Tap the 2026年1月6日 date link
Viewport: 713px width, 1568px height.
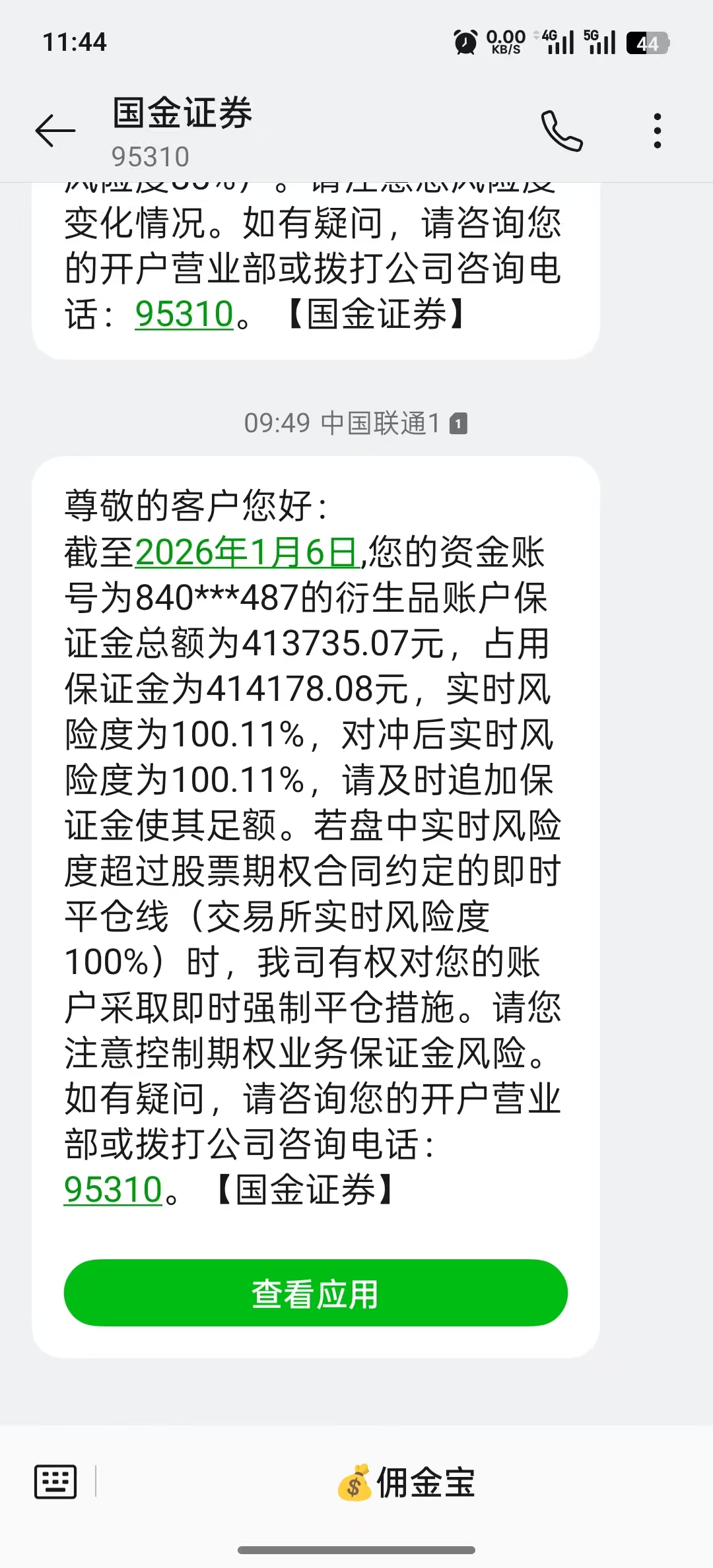247,552
